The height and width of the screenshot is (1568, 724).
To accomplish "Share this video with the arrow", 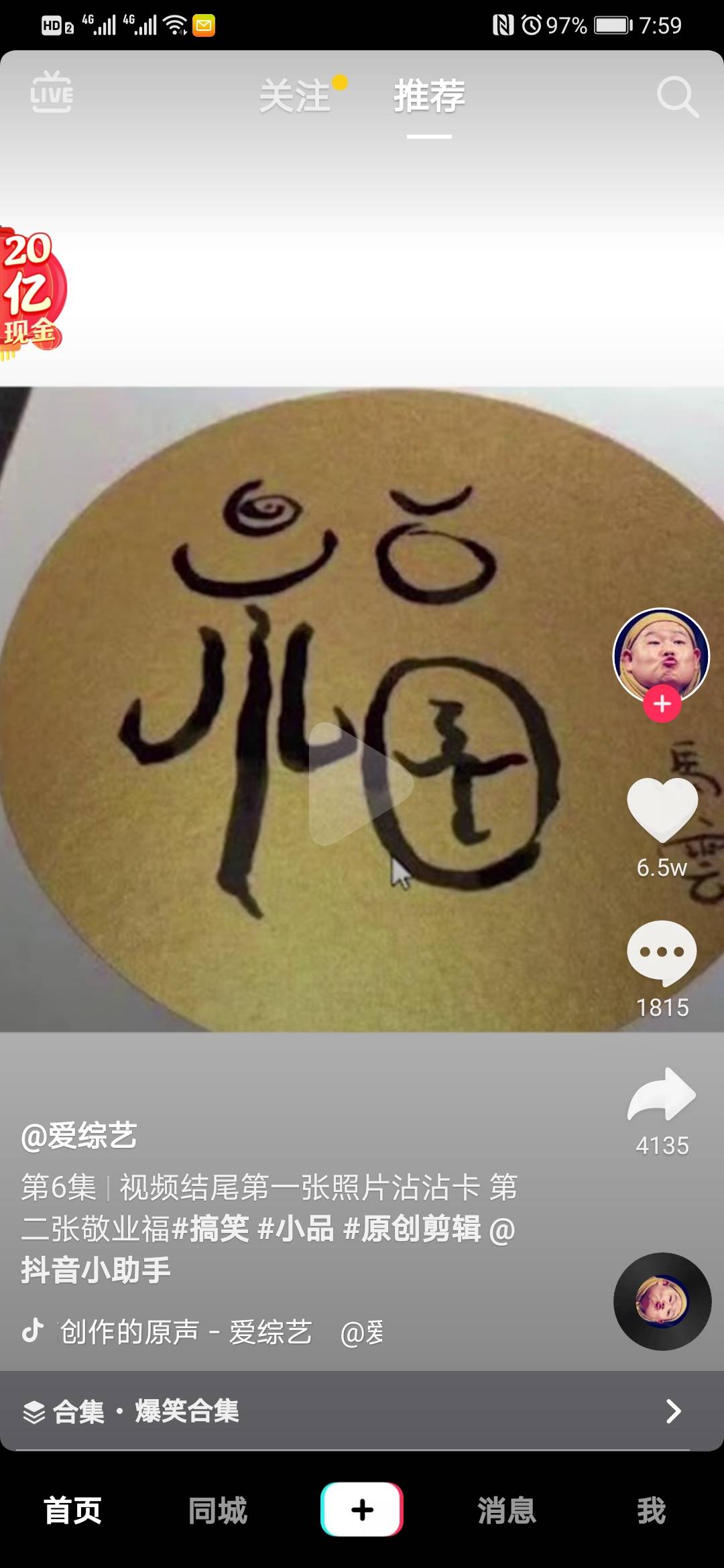I will [x=662, y=1094].
